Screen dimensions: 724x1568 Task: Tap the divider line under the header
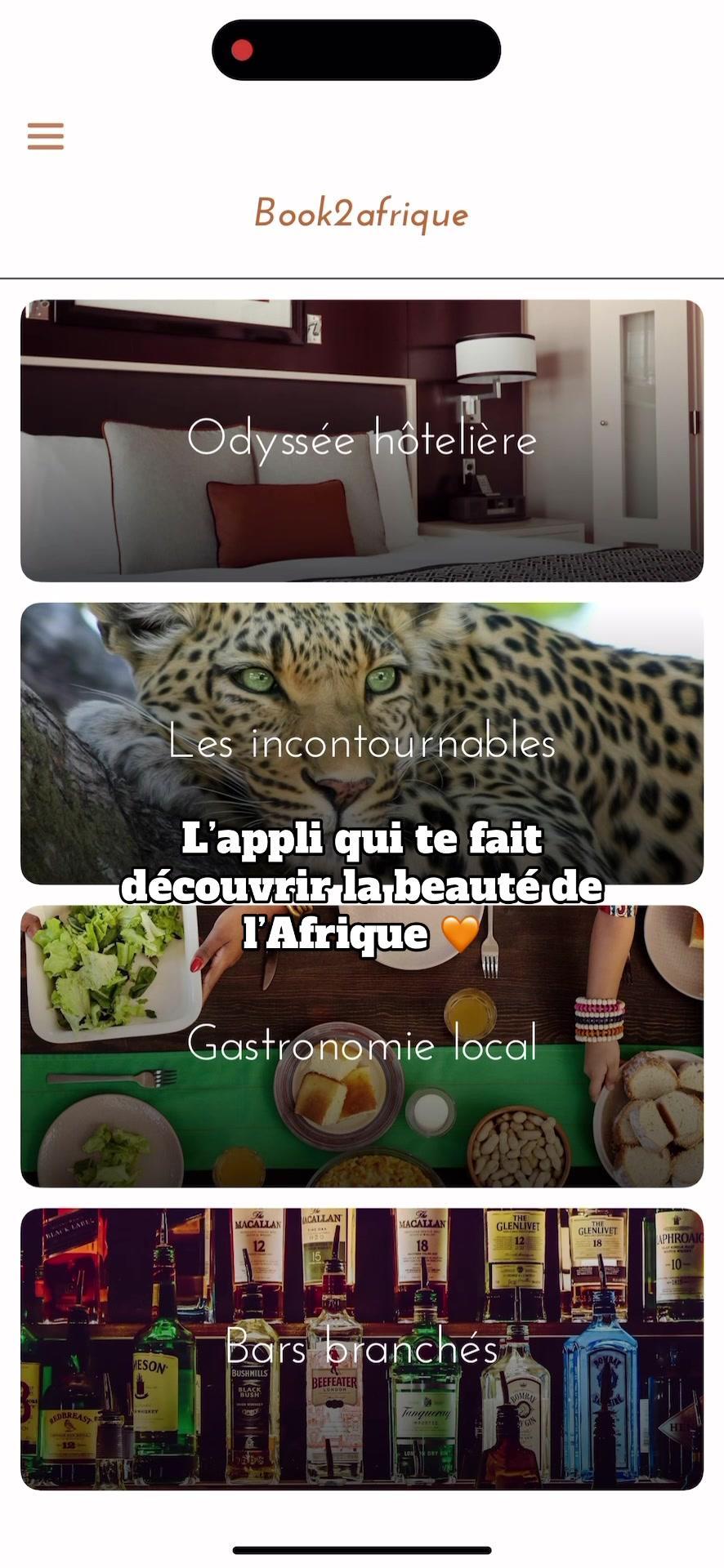(362, 275)
